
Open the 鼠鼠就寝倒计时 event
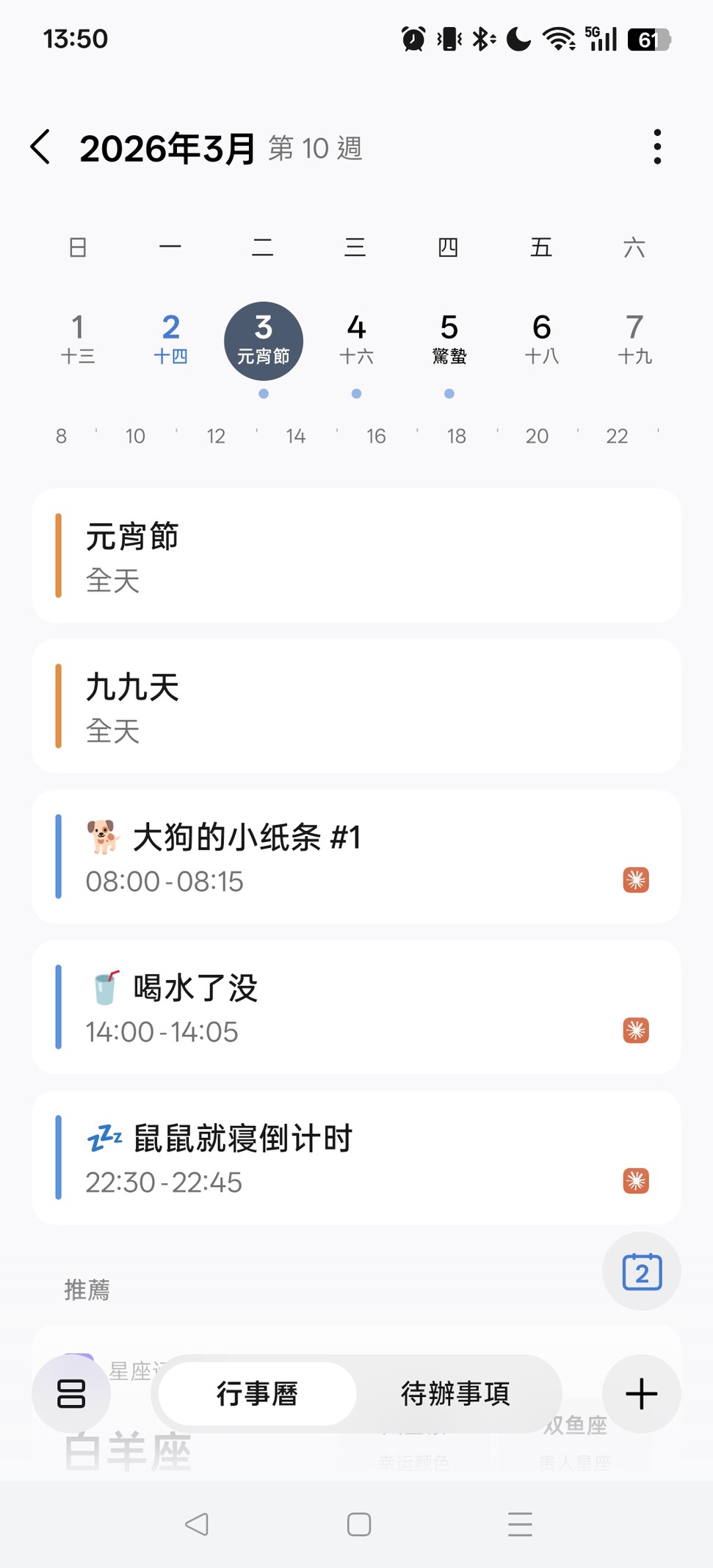(x=356, y=1158)
